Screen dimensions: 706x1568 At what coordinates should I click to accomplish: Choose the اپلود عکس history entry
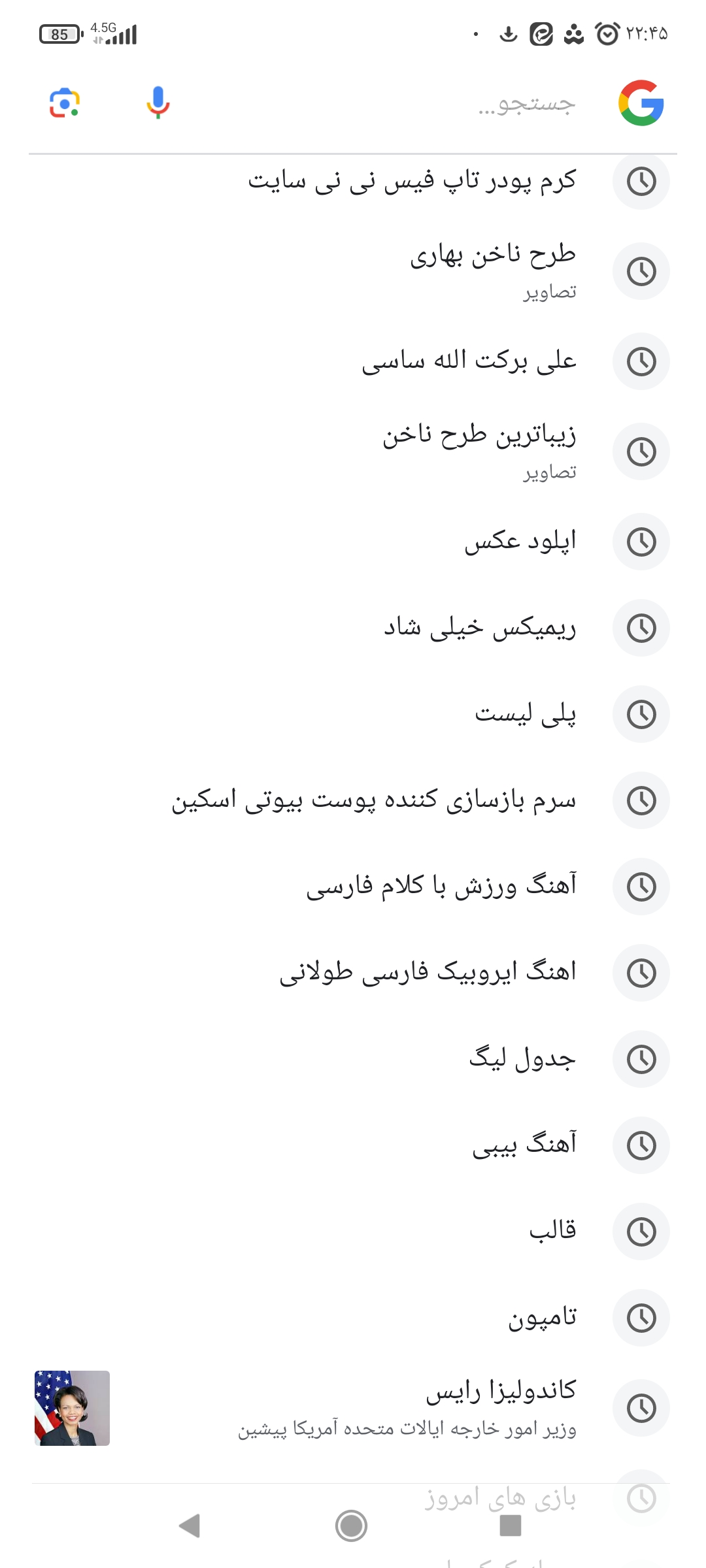(x=353, y=542)
